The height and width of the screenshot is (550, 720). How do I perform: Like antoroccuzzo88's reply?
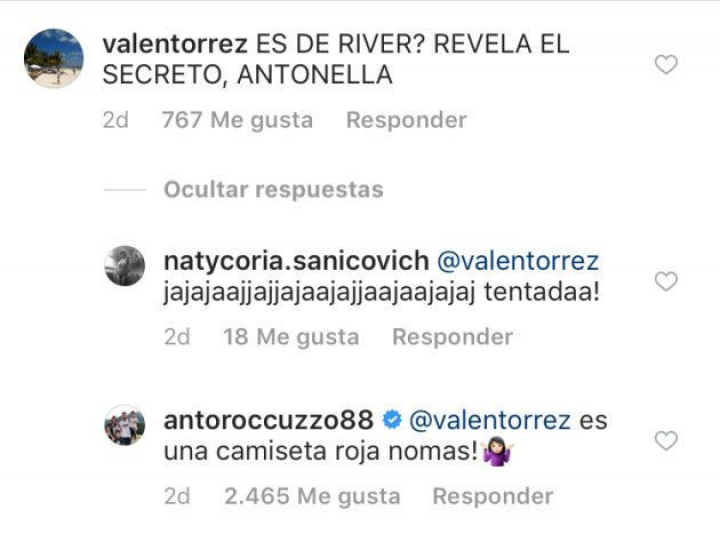[665, 441]
